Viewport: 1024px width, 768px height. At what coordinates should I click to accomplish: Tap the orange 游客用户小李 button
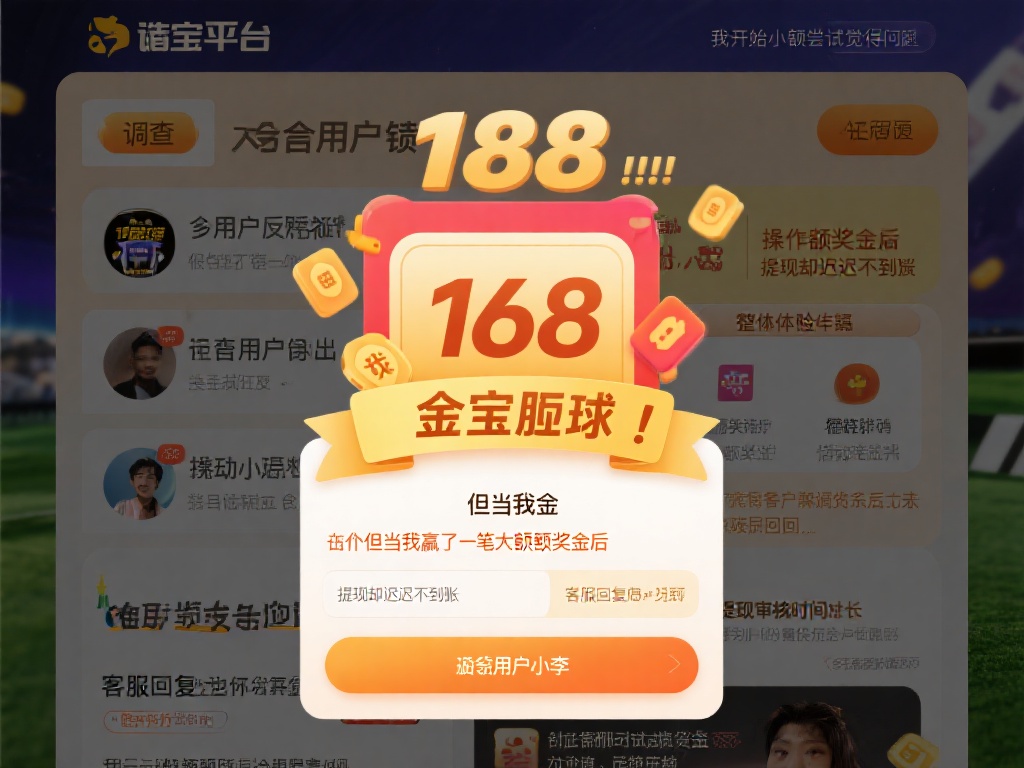tap(511, 665)
